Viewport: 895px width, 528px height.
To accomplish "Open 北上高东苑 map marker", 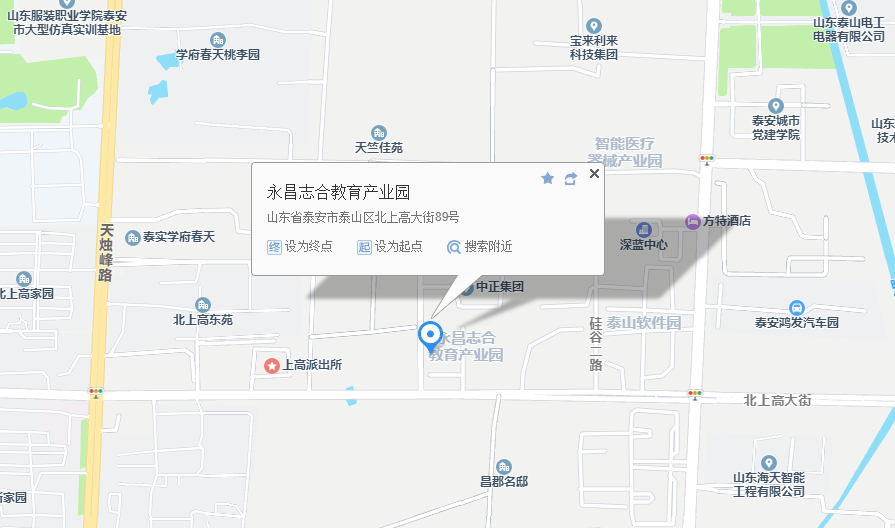I will click(203, 305).
